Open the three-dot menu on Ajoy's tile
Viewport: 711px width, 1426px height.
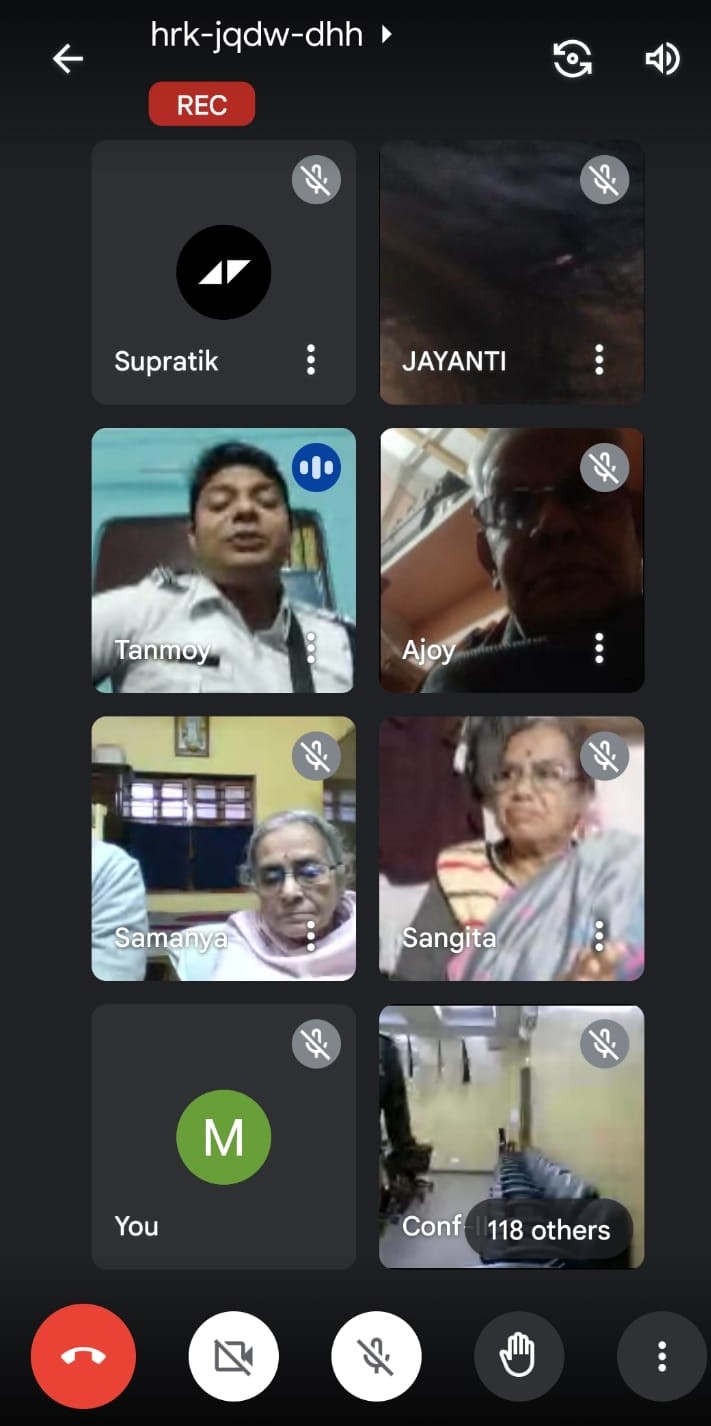click(x=599, y=648)
